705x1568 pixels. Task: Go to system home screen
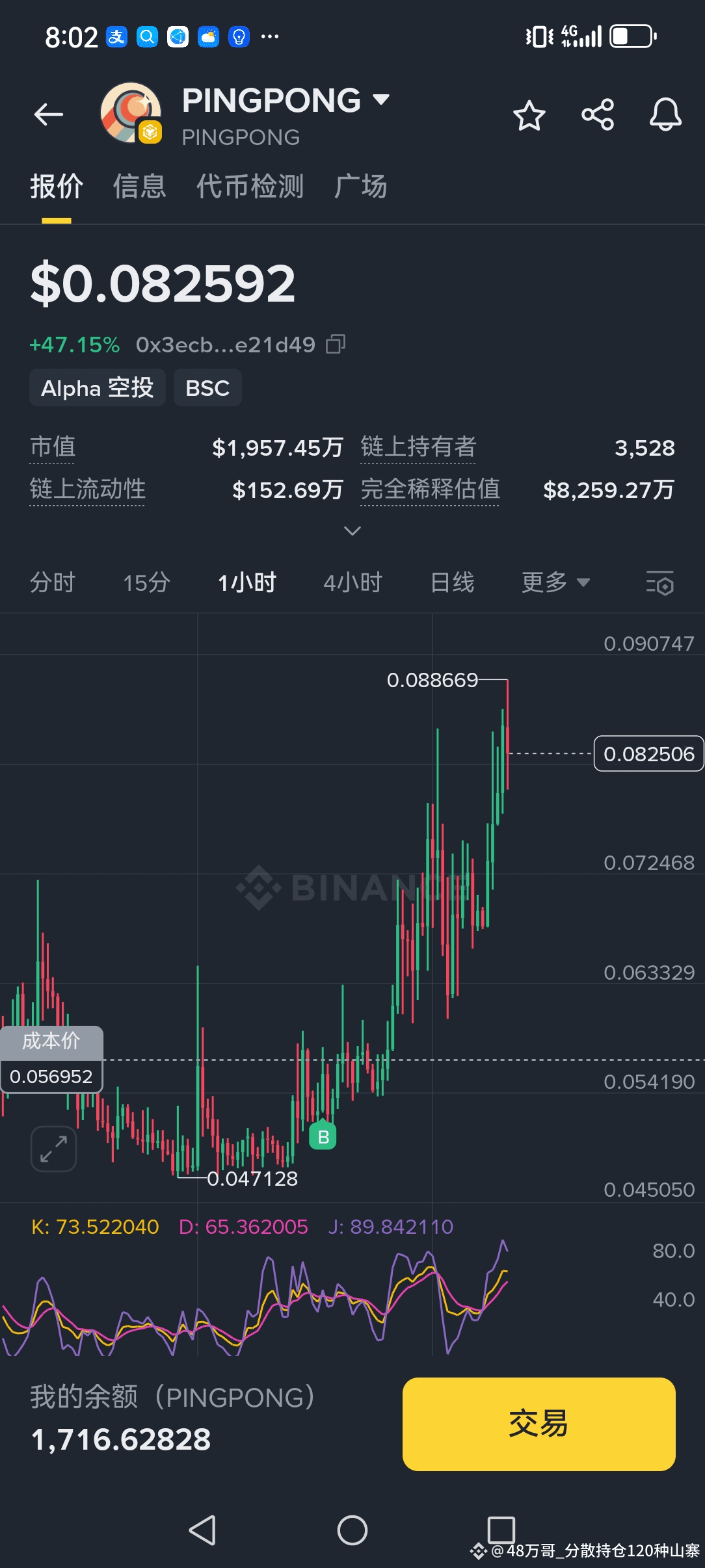(352, 1530)
